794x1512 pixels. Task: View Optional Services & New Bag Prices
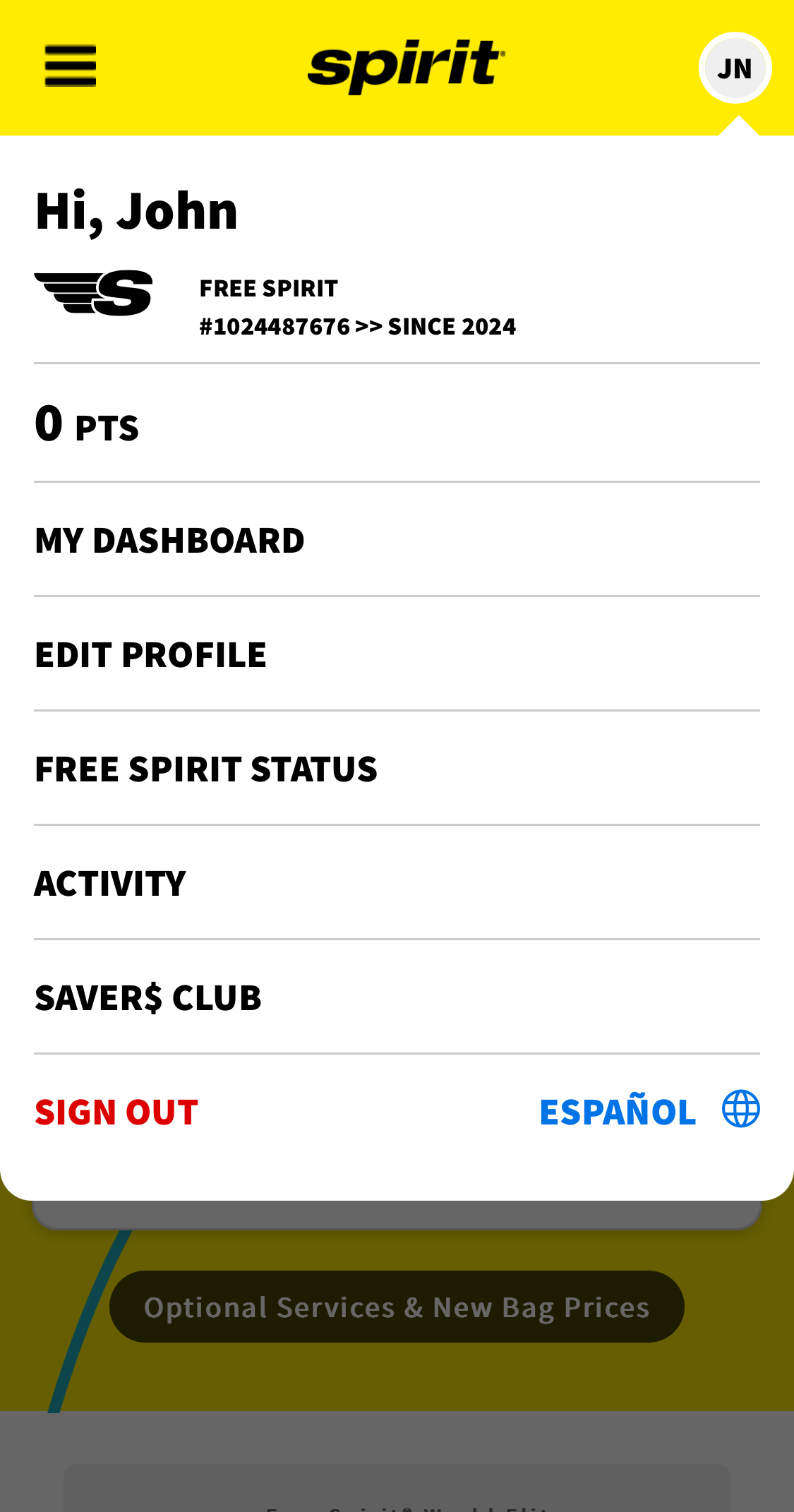click(x=397, y=1307)
